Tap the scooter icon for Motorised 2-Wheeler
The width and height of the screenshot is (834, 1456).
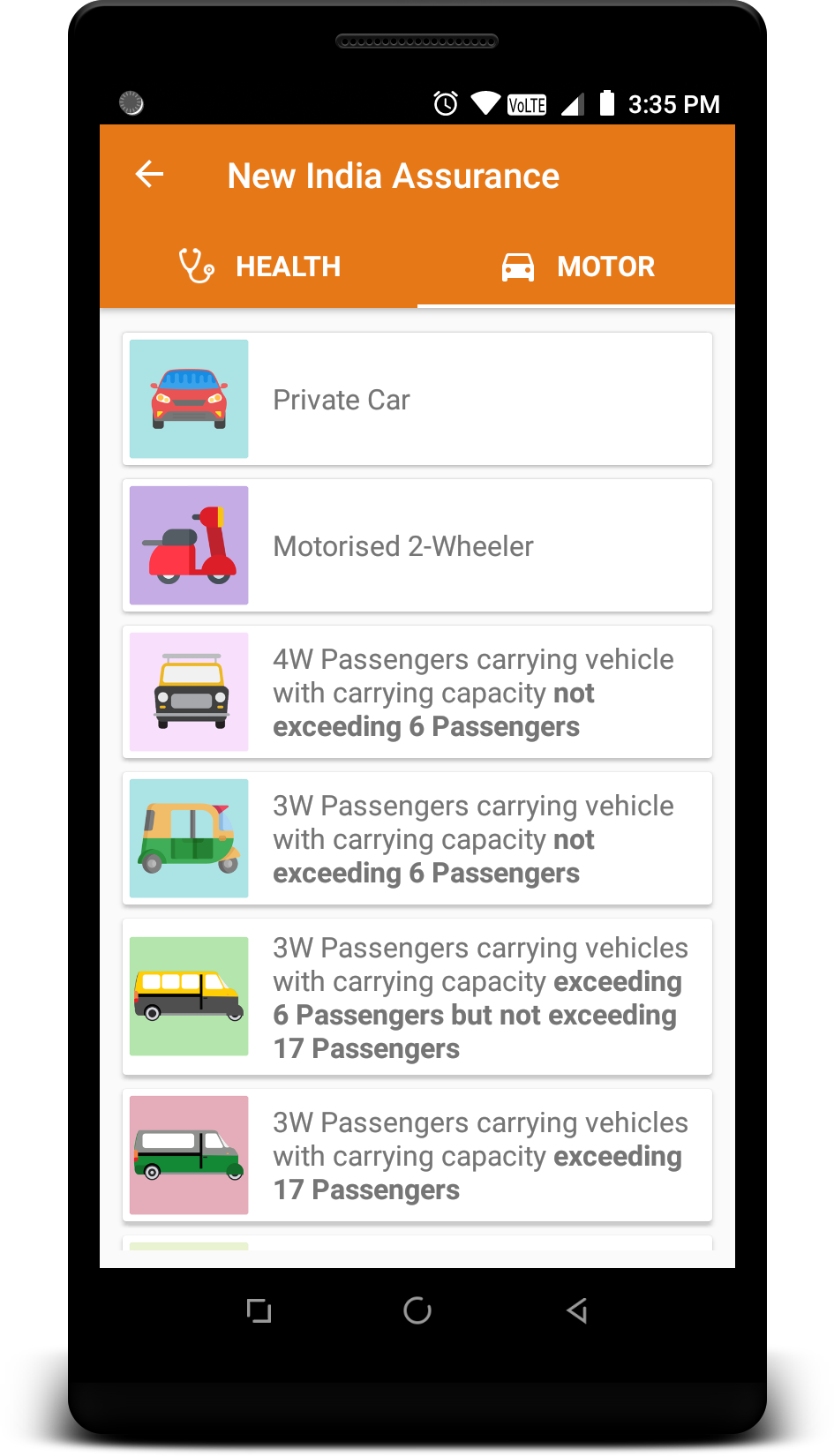click(x=188, y=544)
